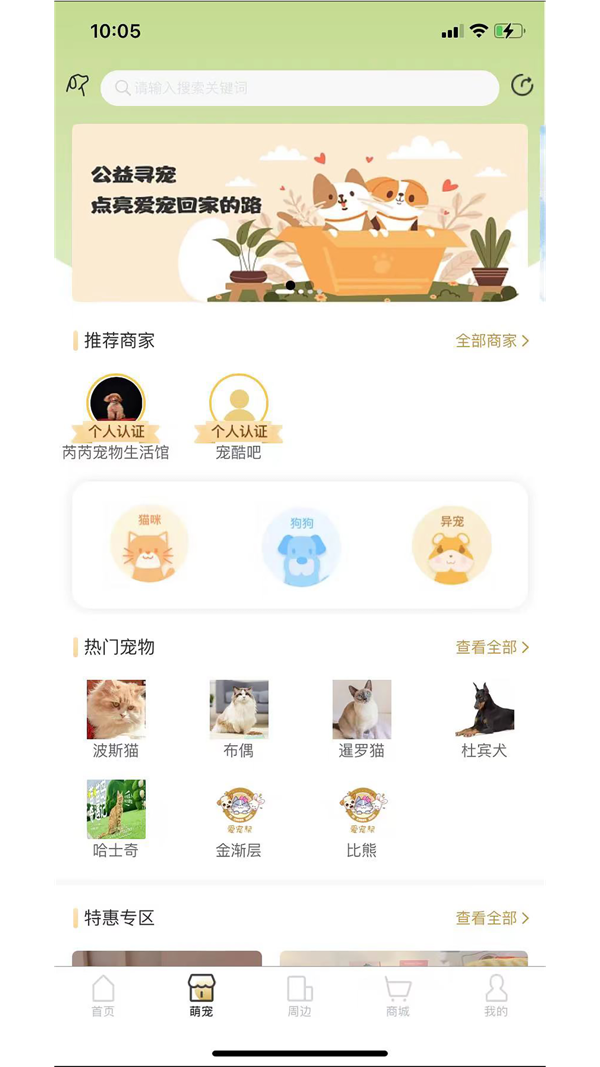Go to the 我的 tab

(x=496, y=996)
